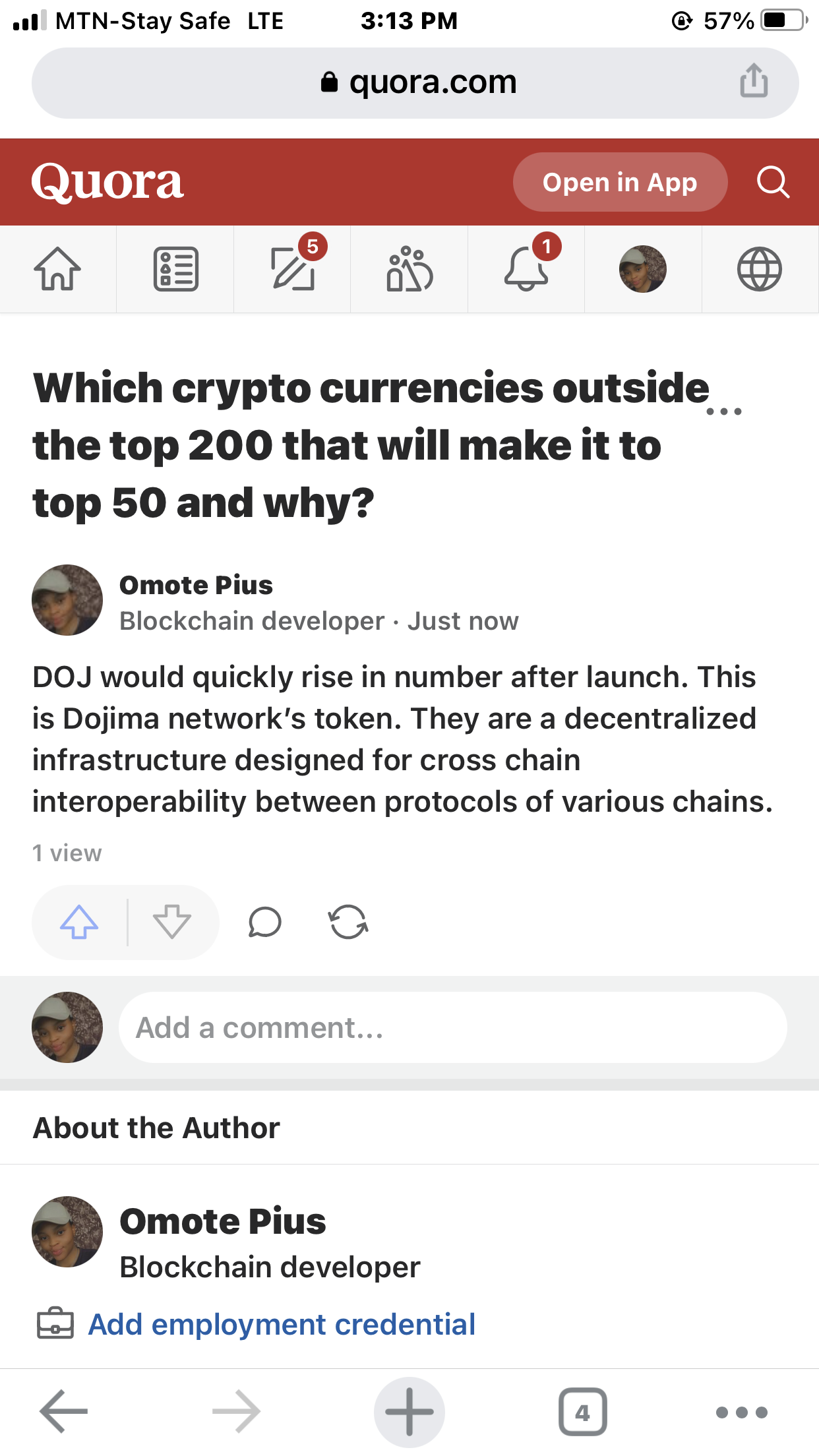Open the answer list tab
819x1456 pixels.
coord(175,269)
